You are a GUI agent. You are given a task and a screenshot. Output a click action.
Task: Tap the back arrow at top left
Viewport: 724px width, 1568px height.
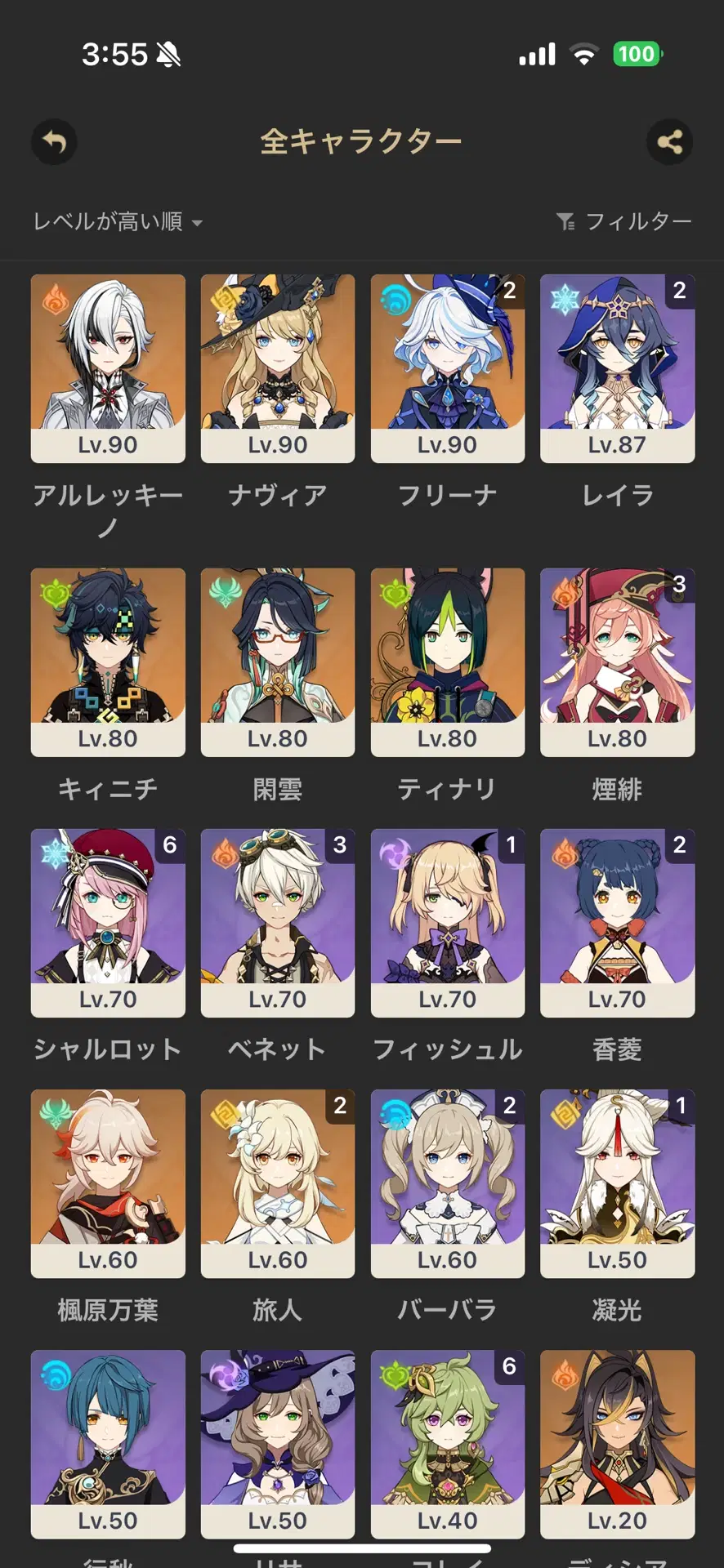click(54, 141)
